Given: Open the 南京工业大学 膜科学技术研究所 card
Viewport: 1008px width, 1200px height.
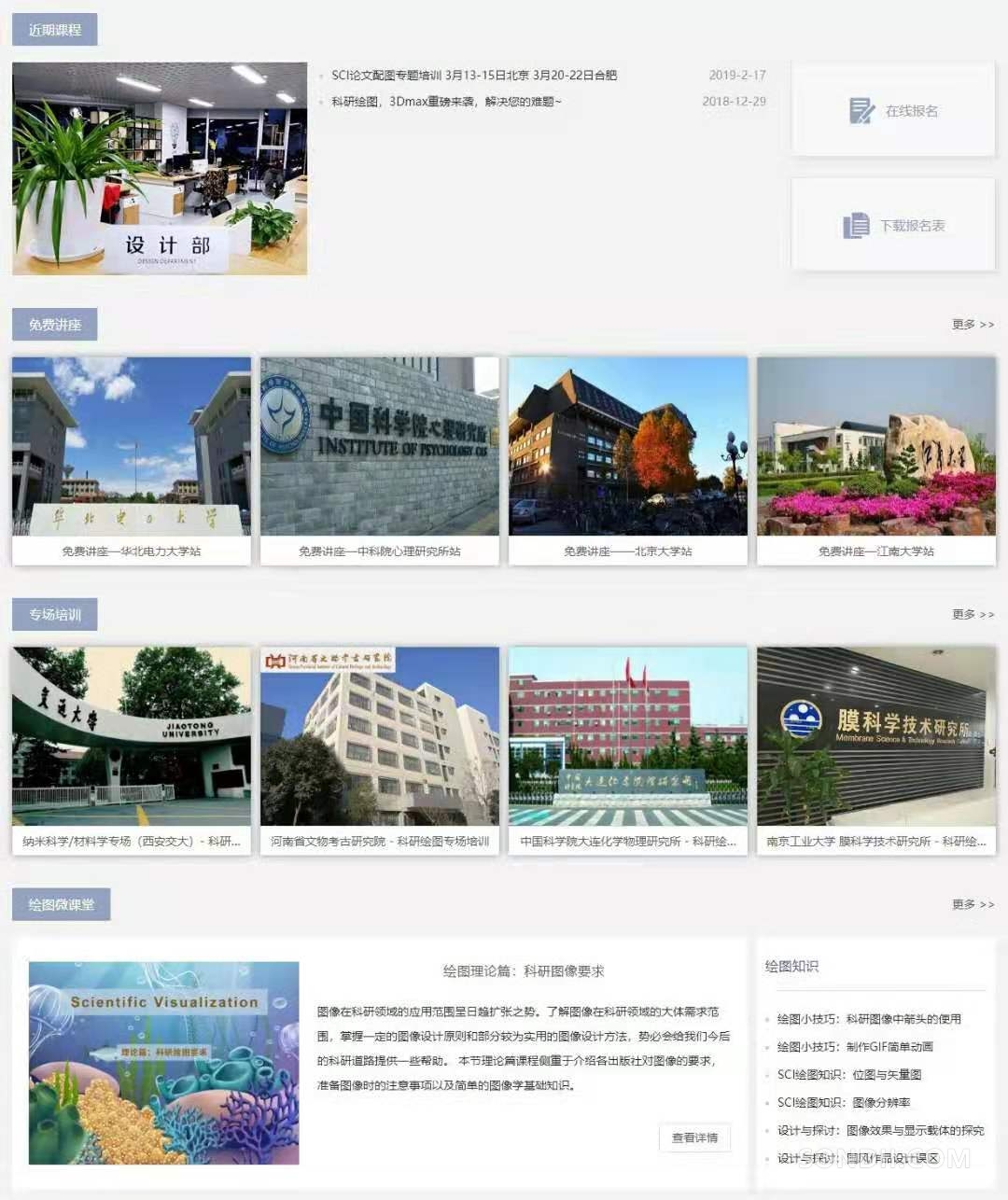Looking at the screenshot, I should point(876,750).
